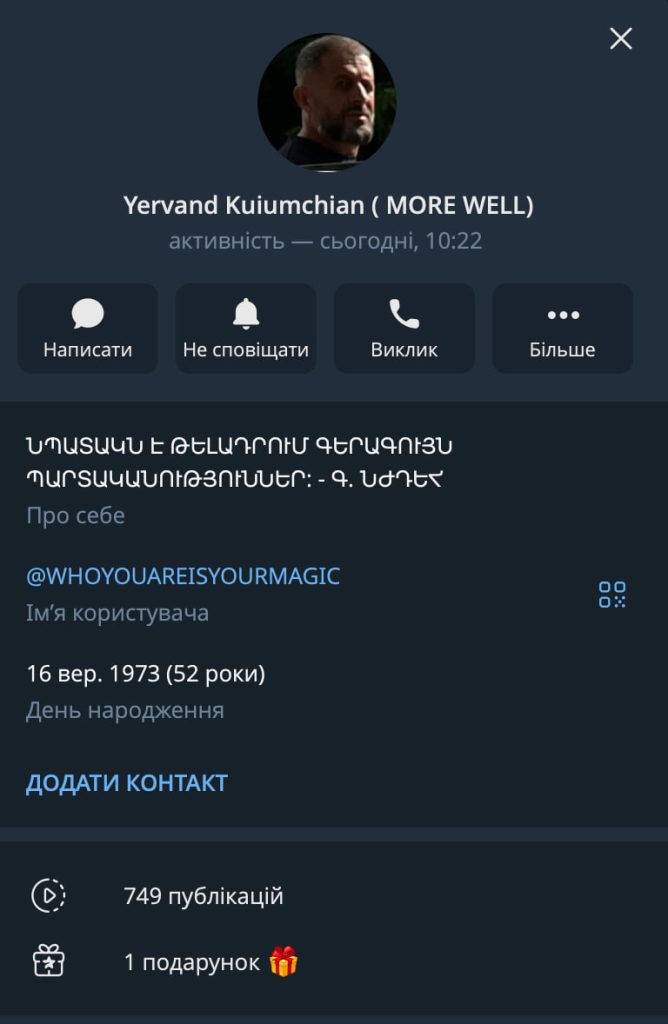Tap ДОДАТИ КОНТАКТ to add contact

click(x=127, y=783)
